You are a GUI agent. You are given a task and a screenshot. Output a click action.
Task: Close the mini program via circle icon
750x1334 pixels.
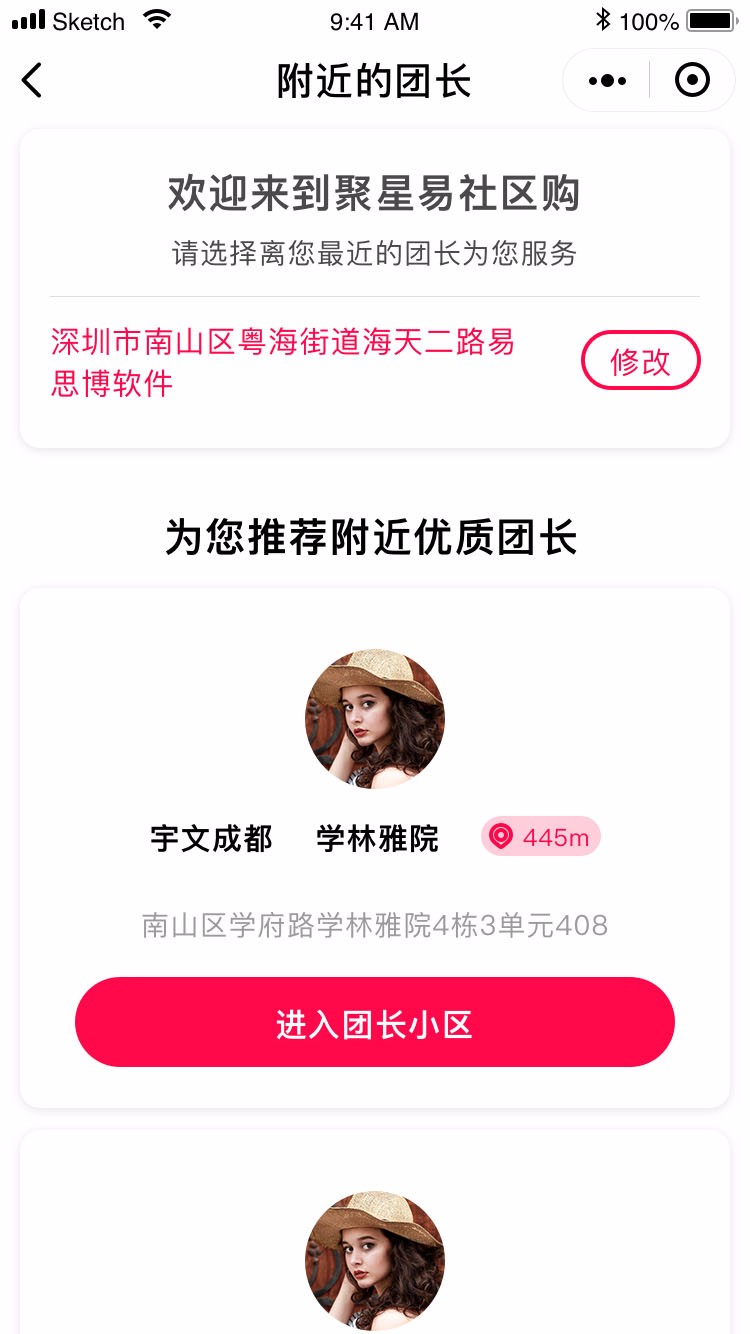[692, 80]
